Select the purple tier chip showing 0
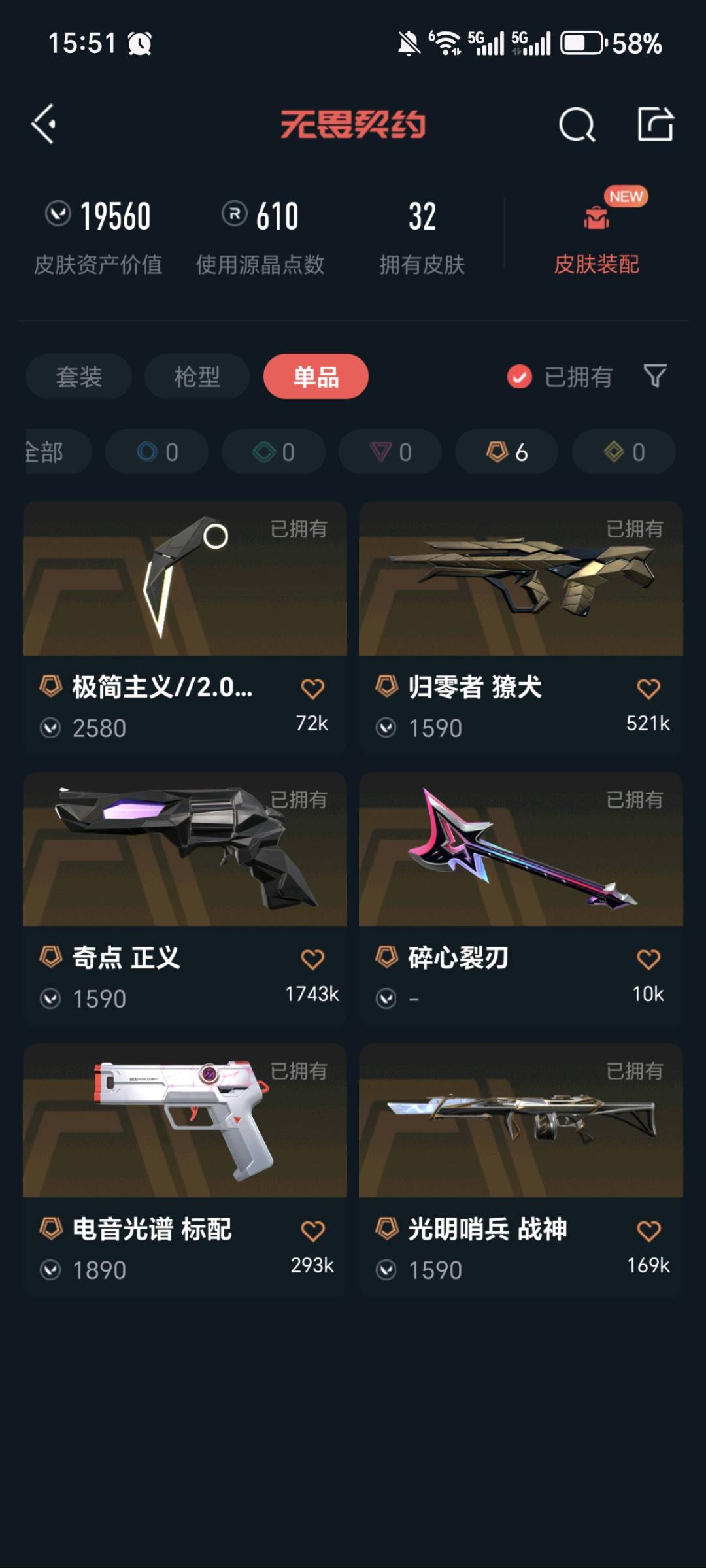This screenshot has width=706, height=1568. (x=390, y=452)
